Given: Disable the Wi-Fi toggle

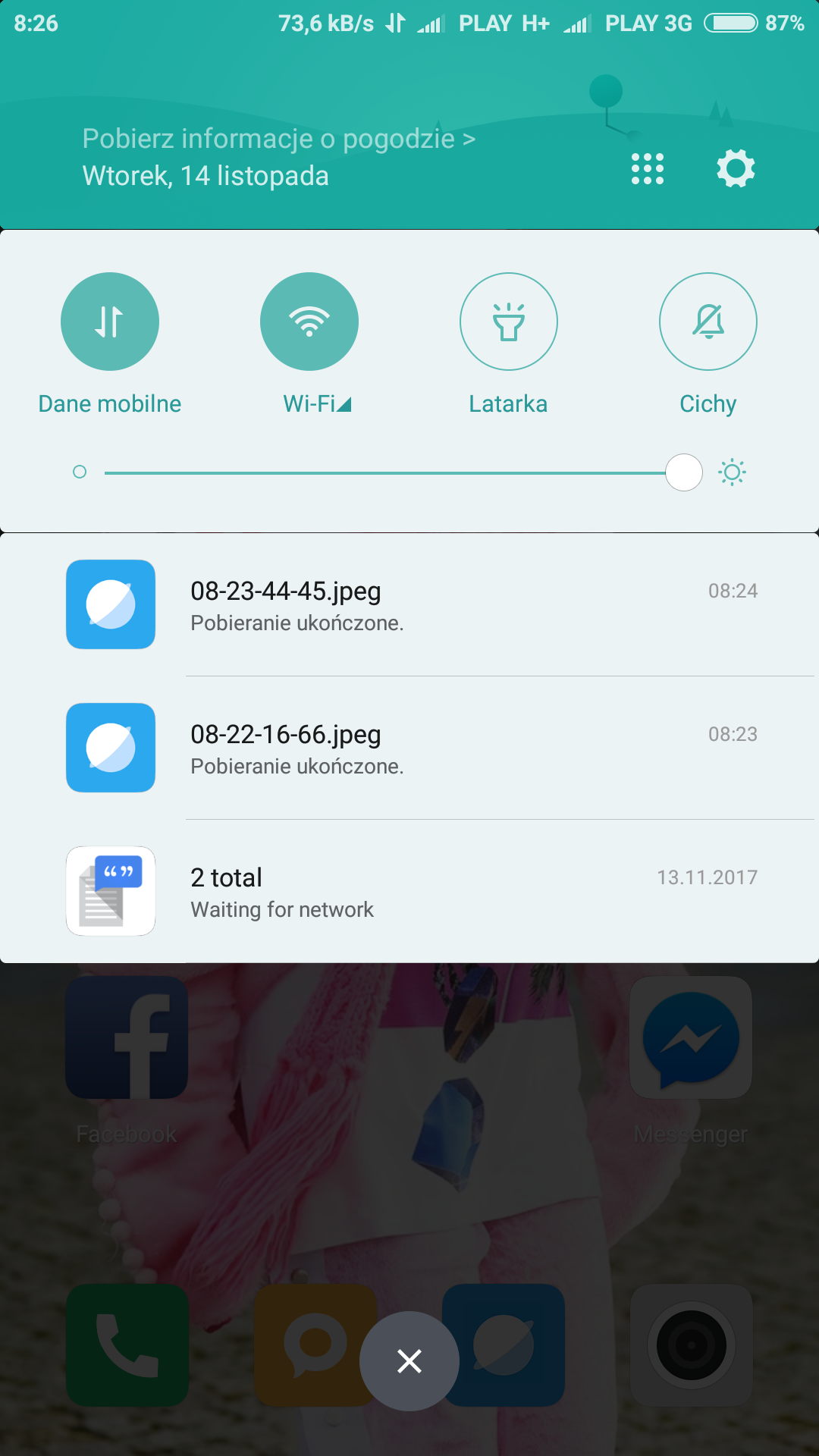Looking at the screenshot, I should tap(309, 322).
